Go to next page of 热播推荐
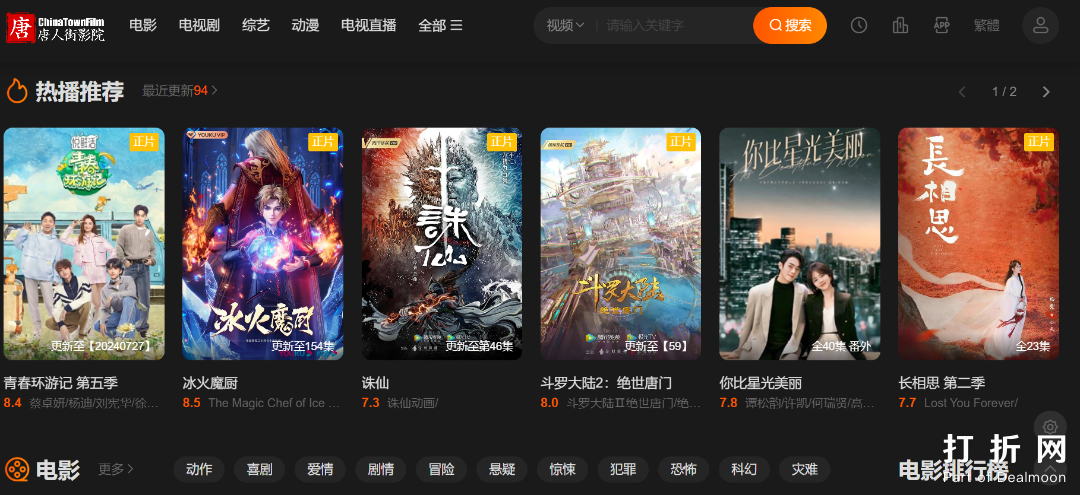1080x495 pixels. click(1046, 91)
